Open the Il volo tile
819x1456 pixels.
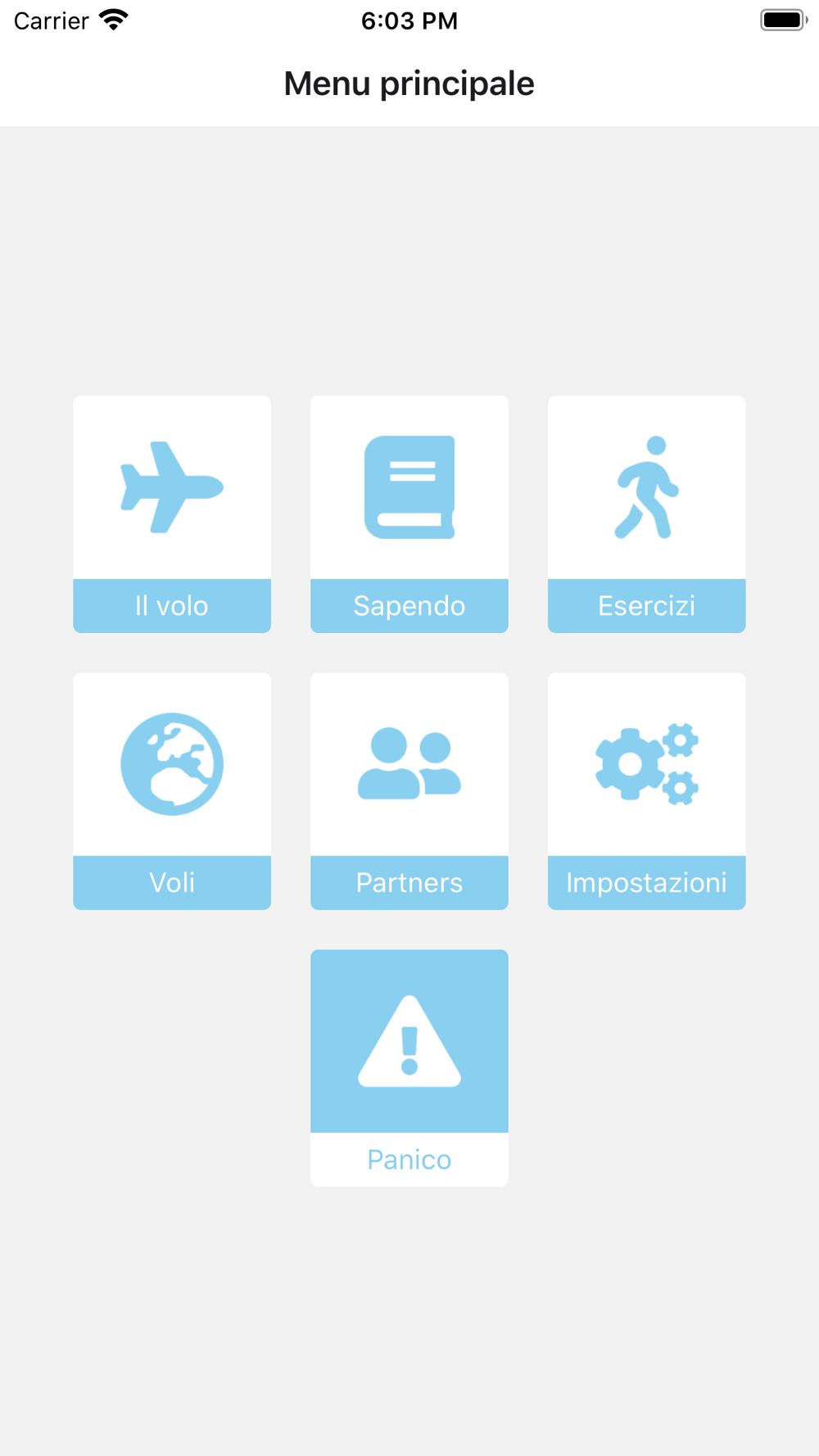[172, 513]
